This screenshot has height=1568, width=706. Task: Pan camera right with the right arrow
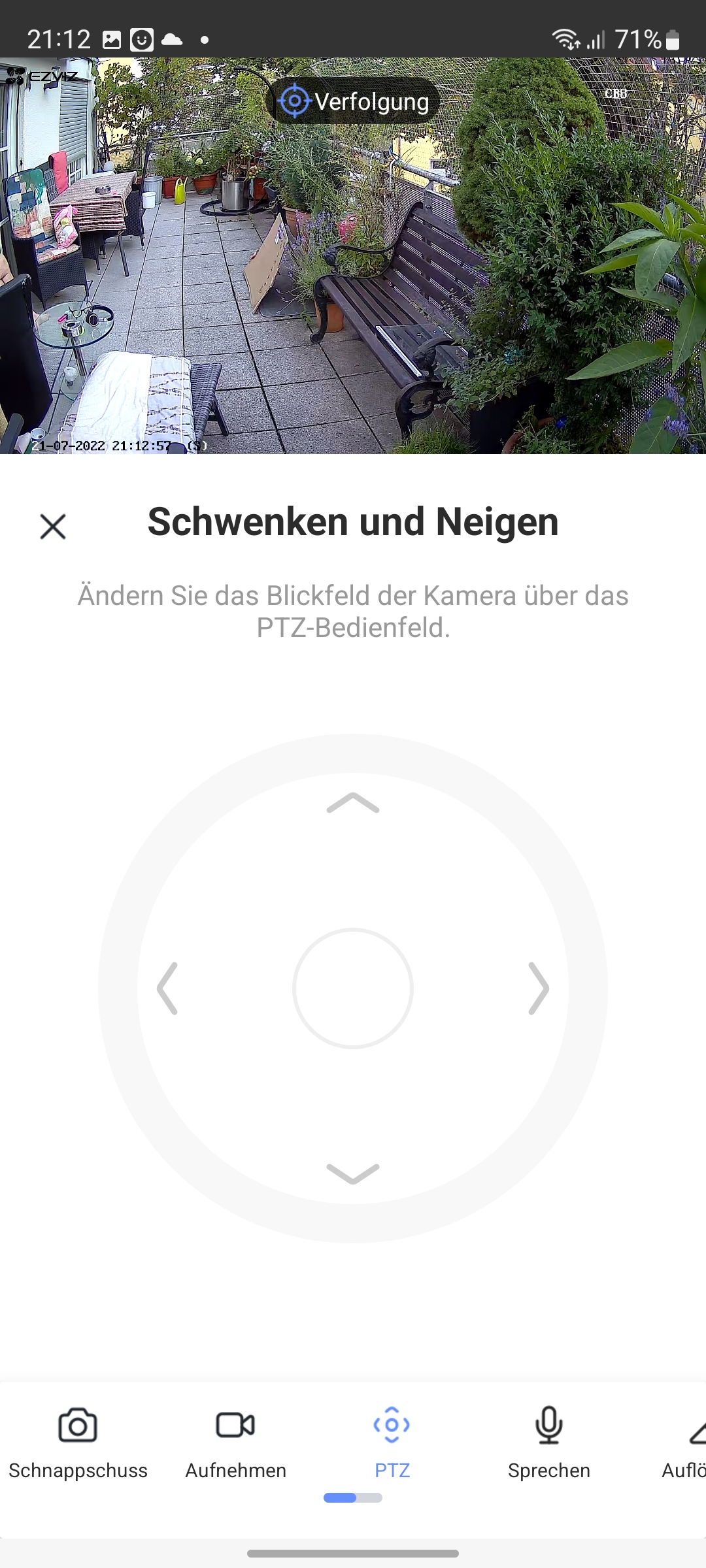click(x=539, y=988)
